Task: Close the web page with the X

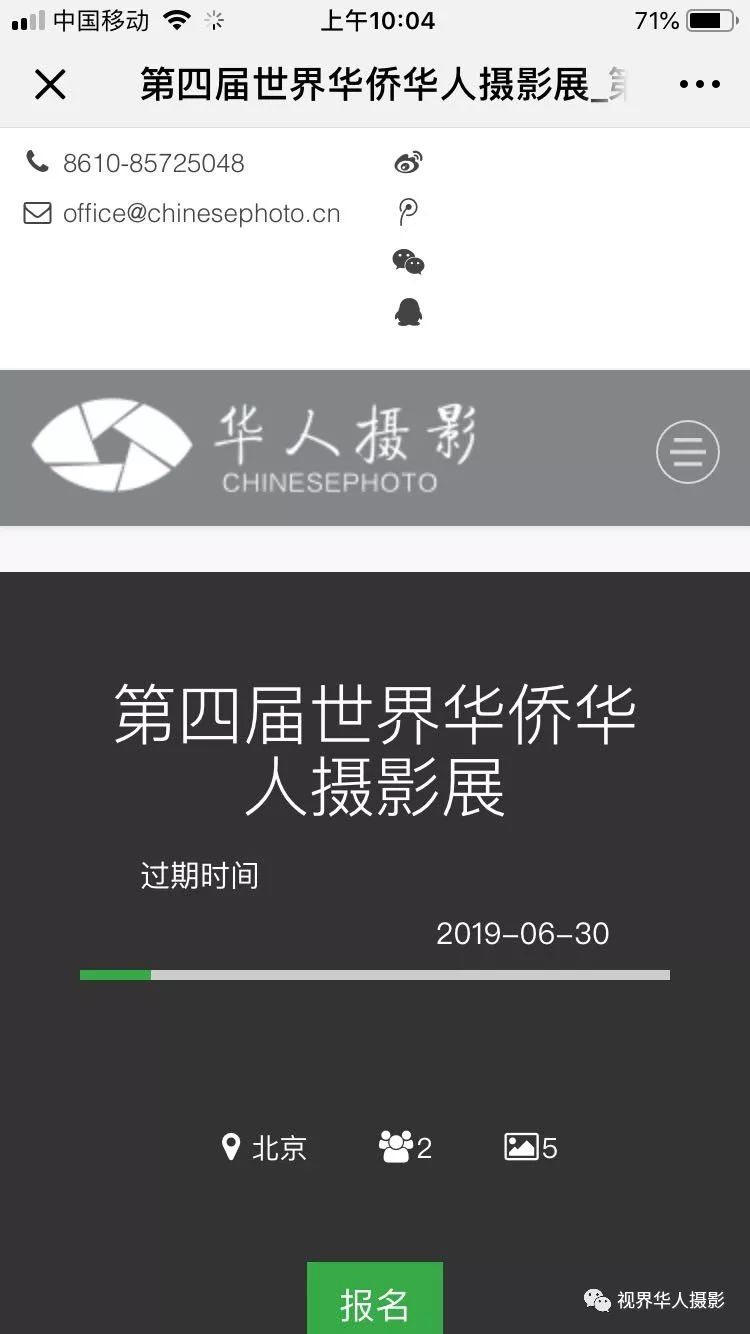Action: 50,85
